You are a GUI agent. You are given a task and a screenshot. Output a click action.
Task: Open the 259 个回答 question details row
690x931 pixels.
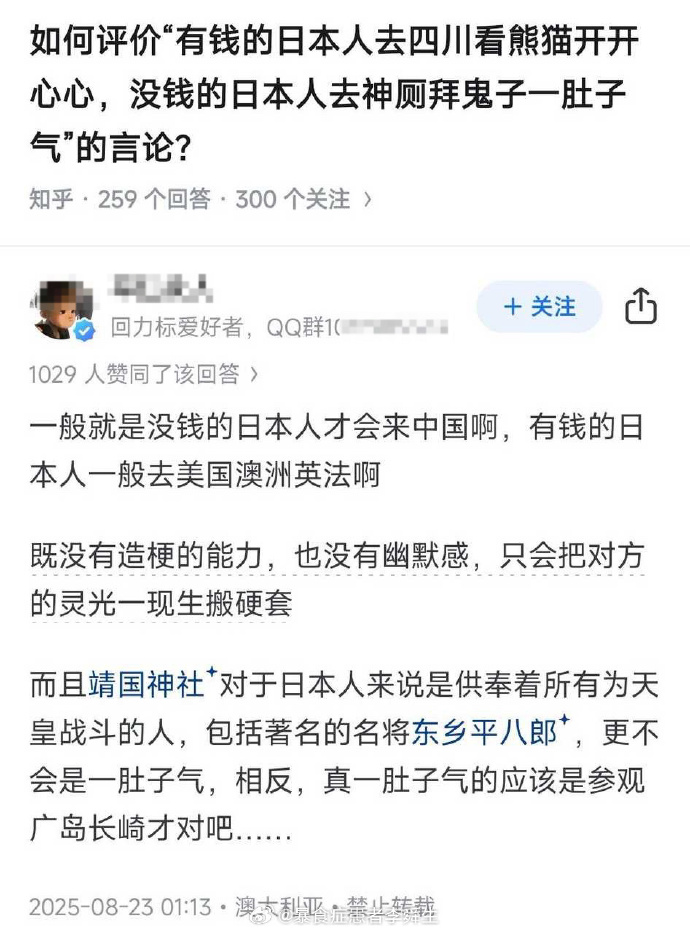[x=200, y=199]
